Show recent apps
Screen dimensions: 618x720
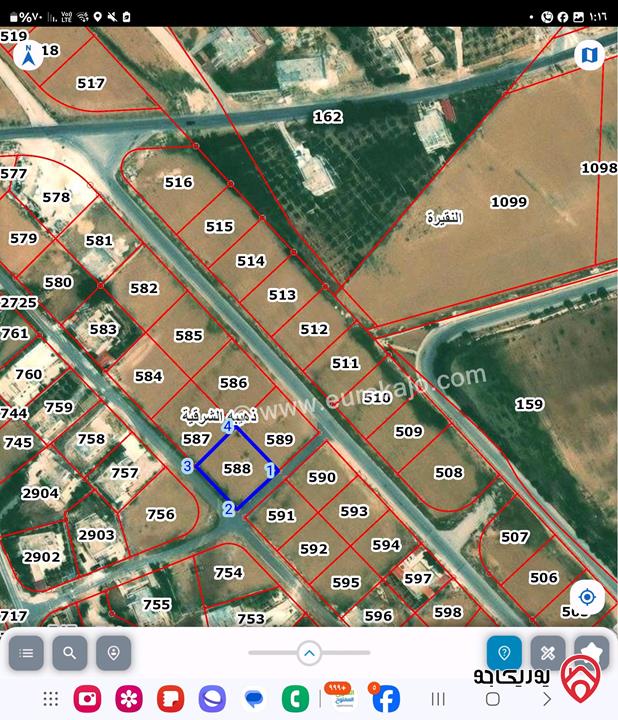(x=437, y=699)
